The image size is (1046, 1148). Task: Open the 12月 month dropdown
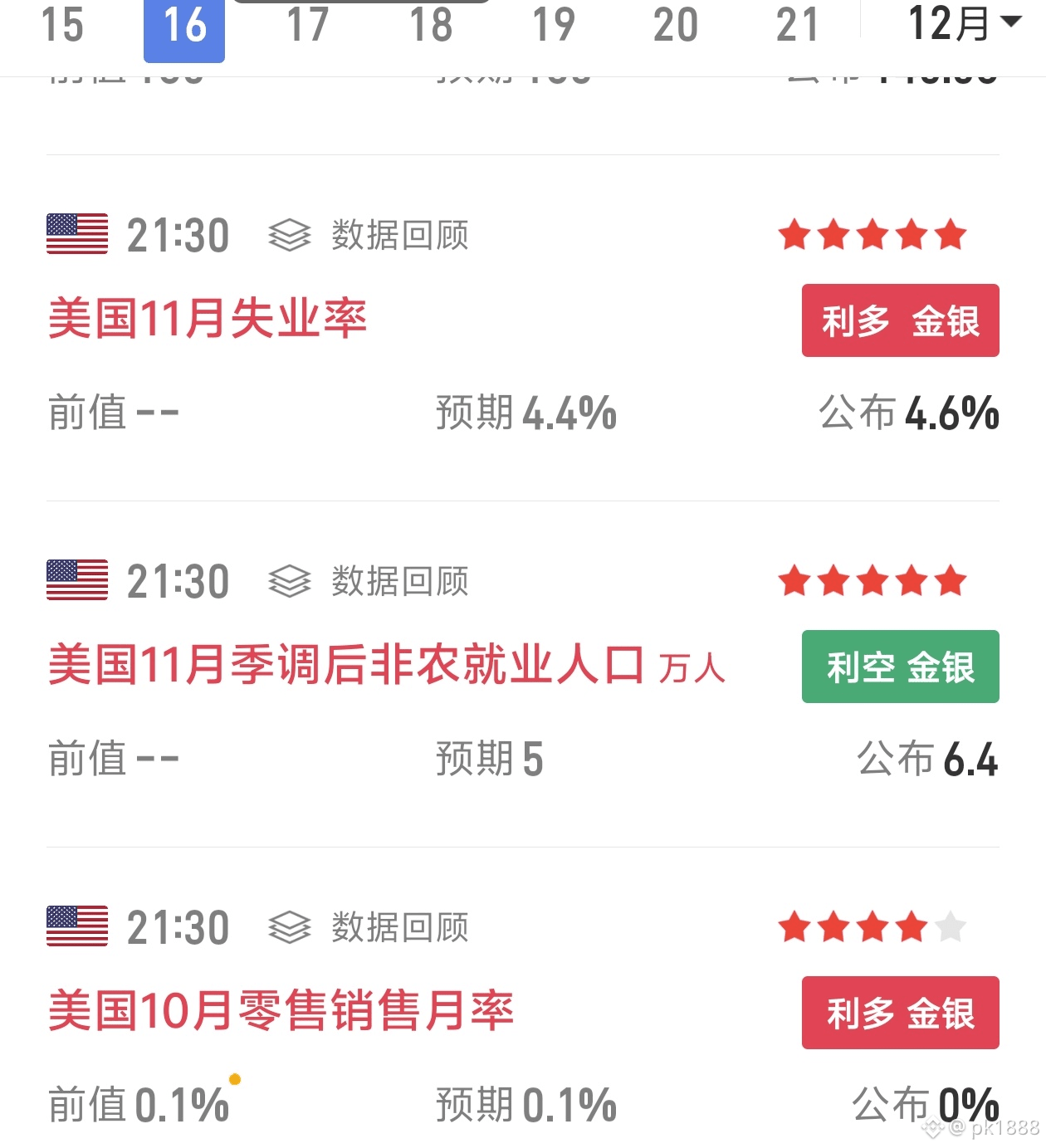(x=963, y=23)
